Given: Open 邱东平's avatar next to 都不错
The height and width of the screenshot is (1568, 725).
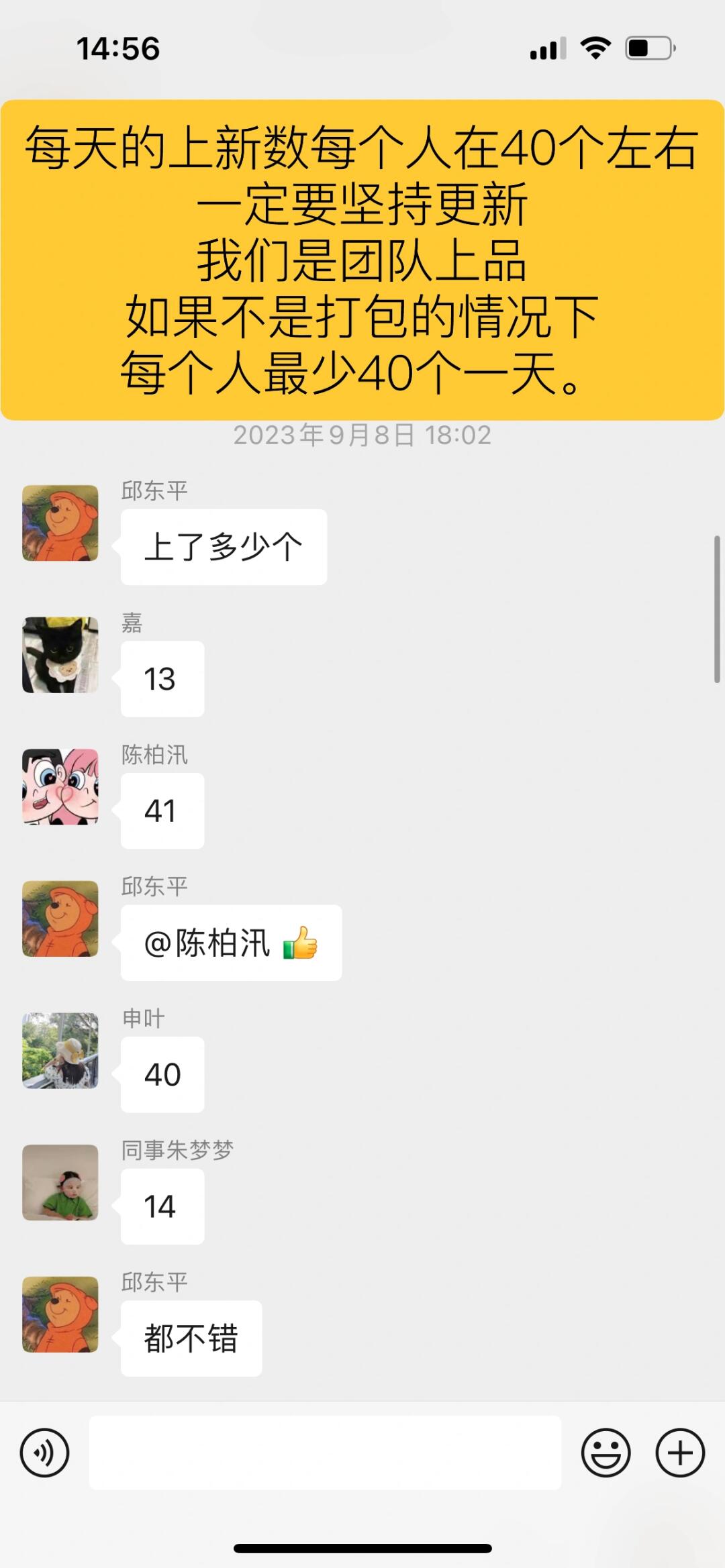Looking at the screenshot, I should point(60,1314).
